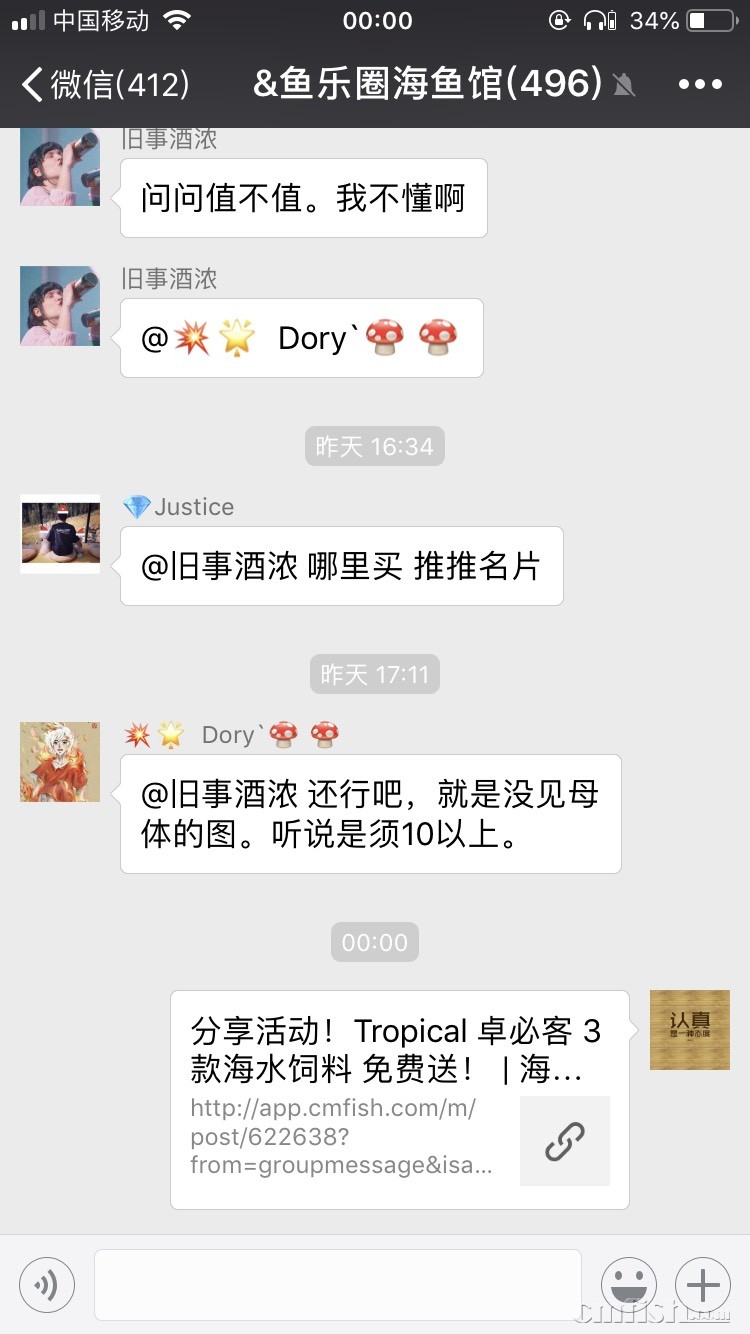Open the emoji sticker panel
Viewport: 750px width, 1334px height.
pyautogui.click(x=629, y=1285)
